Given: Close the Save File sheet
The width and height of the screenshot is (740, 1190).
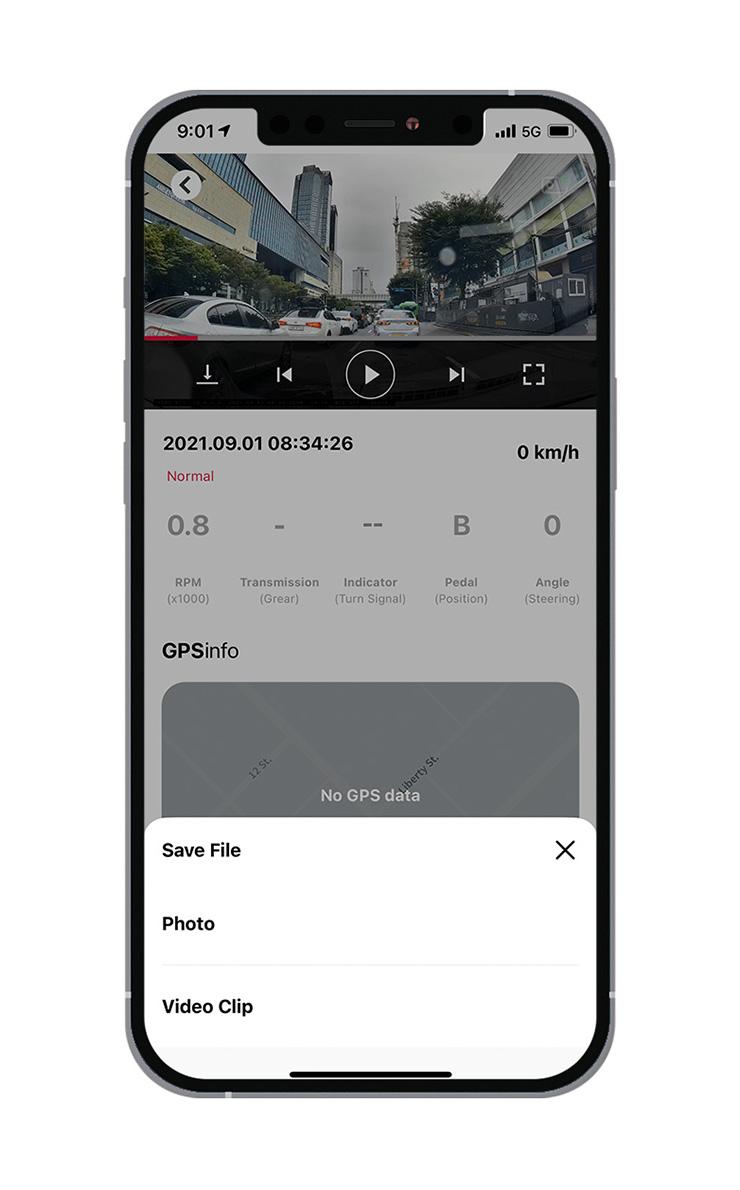Looking at the screenshot, I should pos(565,850).
